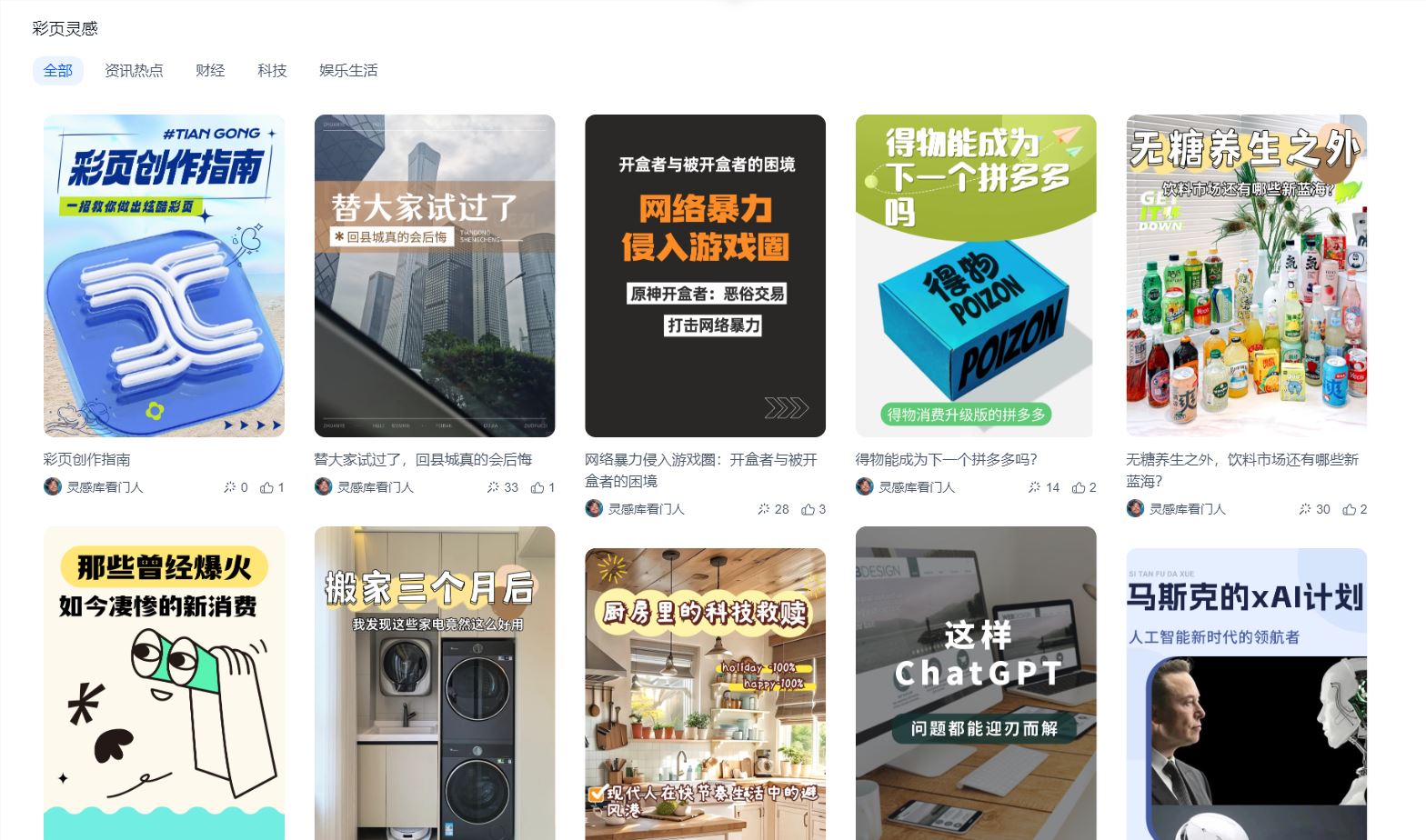Select the 全部 tab

58,71
